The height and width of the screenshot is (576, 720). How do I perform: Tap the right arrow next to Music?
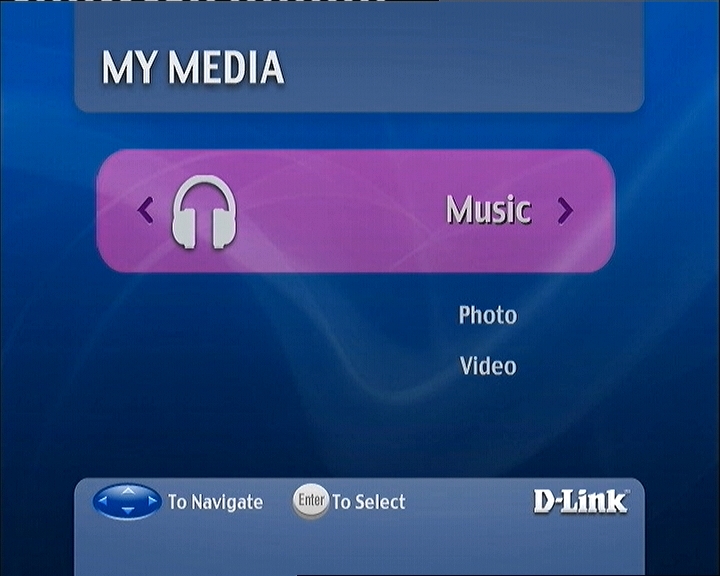coord(565,210)
